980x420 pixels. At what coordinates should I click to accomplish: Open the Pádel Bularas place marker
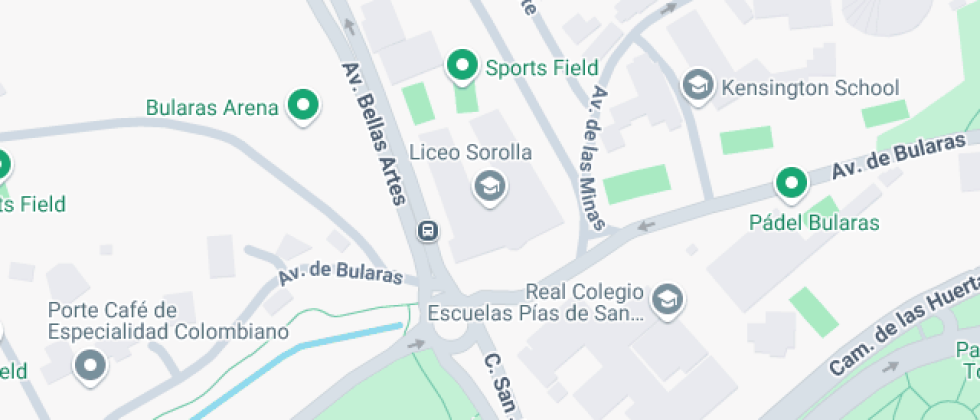point(792,184)
